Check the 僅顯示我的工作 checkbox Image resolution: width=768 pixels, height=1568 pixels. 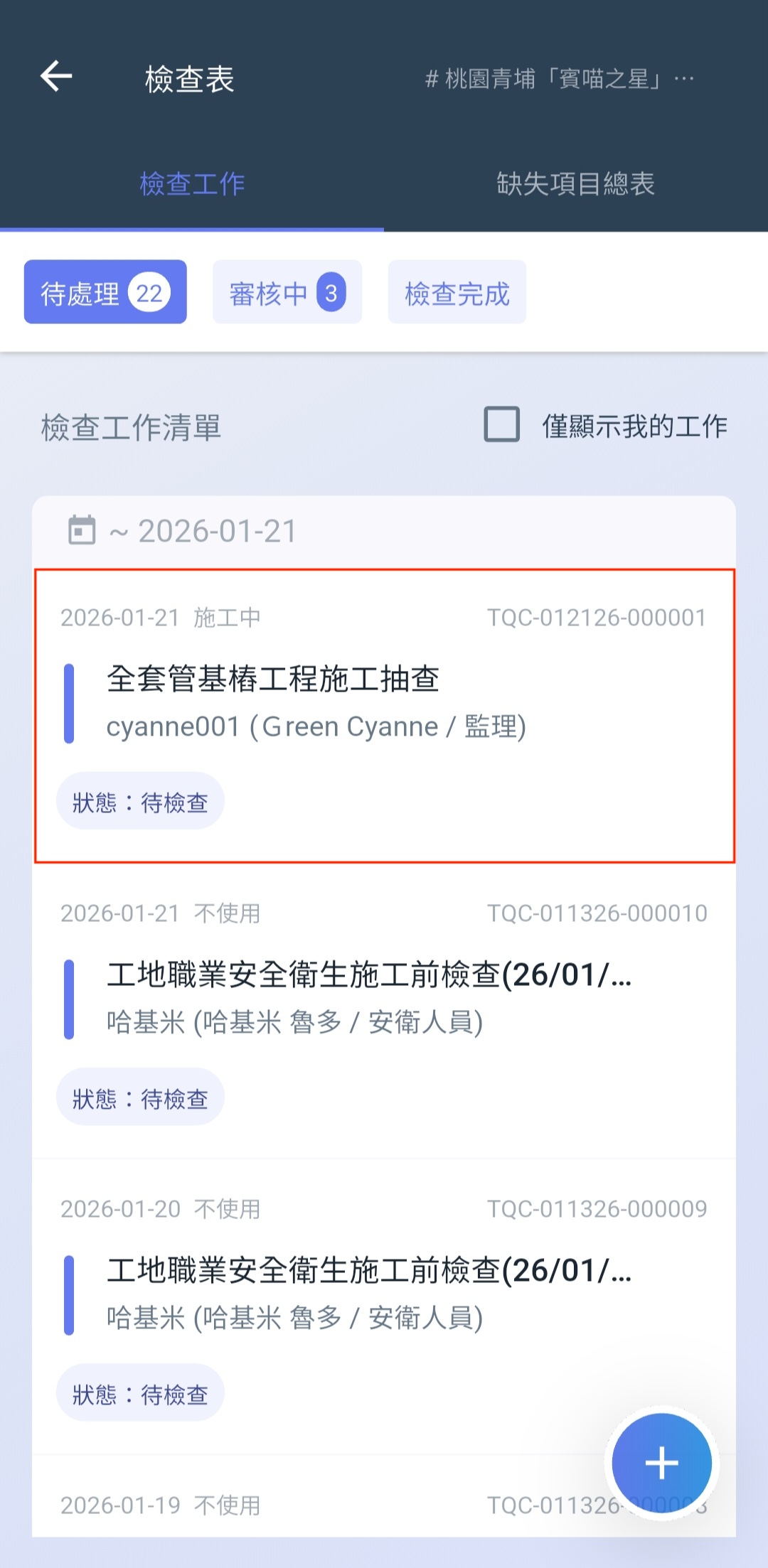(x=502, y=425)
